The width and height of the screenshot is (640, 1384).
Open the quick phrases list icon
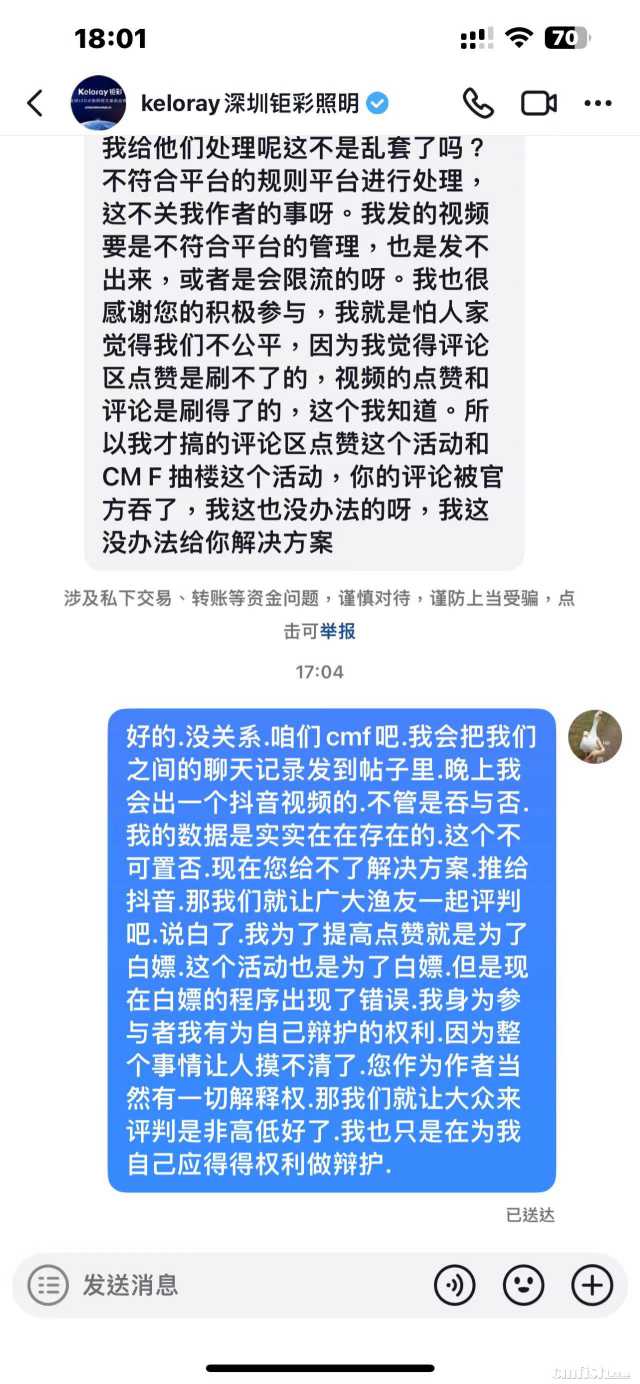tap(48, 1285)
